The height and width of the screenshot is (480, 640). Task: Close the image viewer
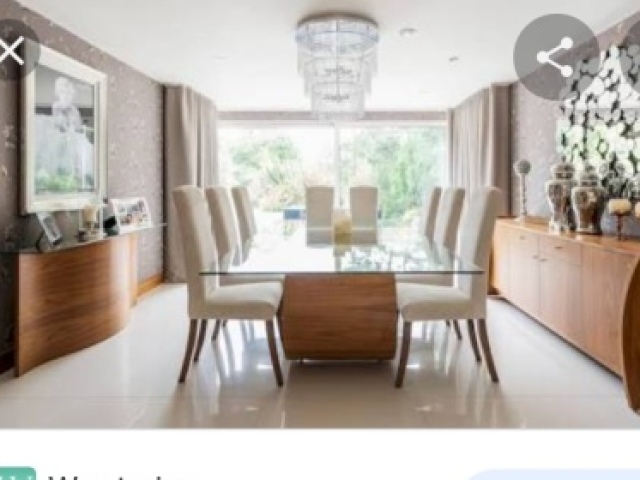(x=12, y=51)
